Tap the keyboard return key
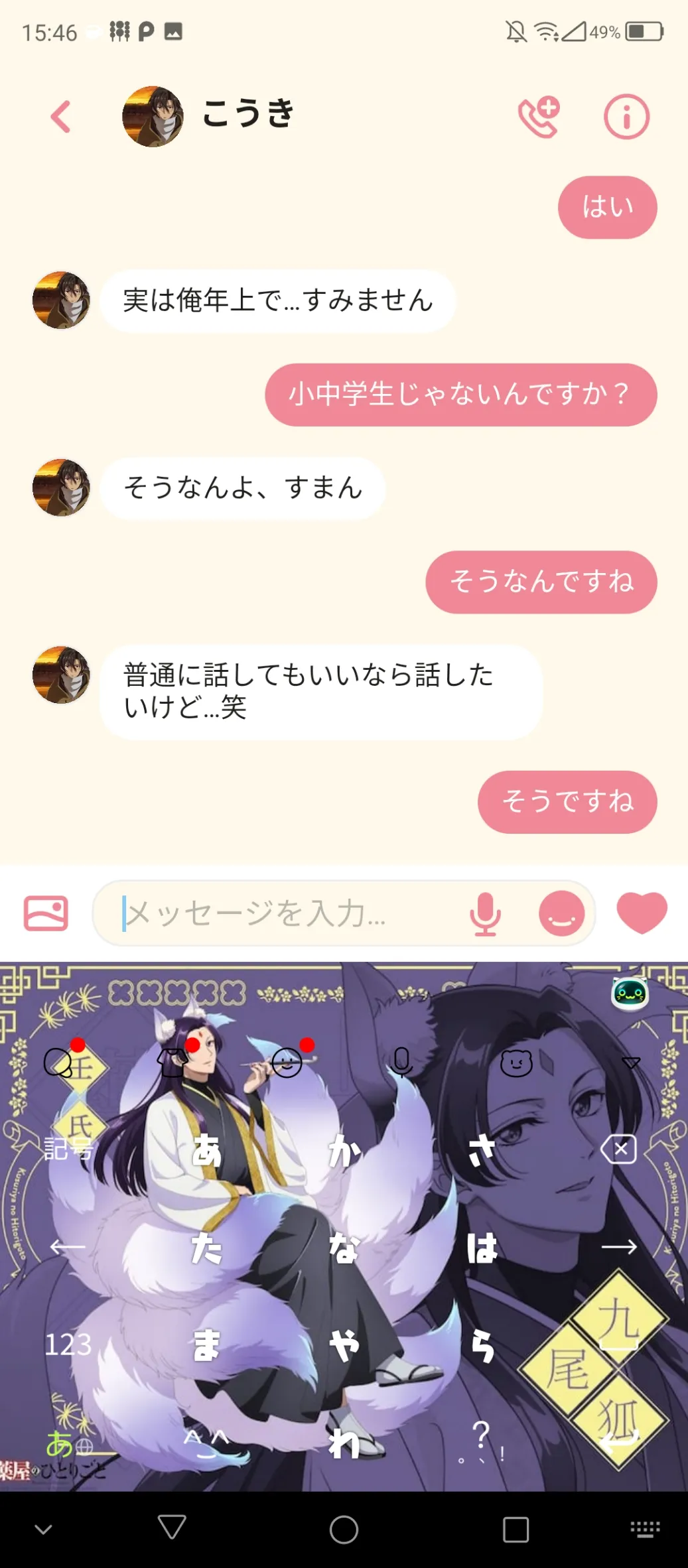 pos(618,1441)
